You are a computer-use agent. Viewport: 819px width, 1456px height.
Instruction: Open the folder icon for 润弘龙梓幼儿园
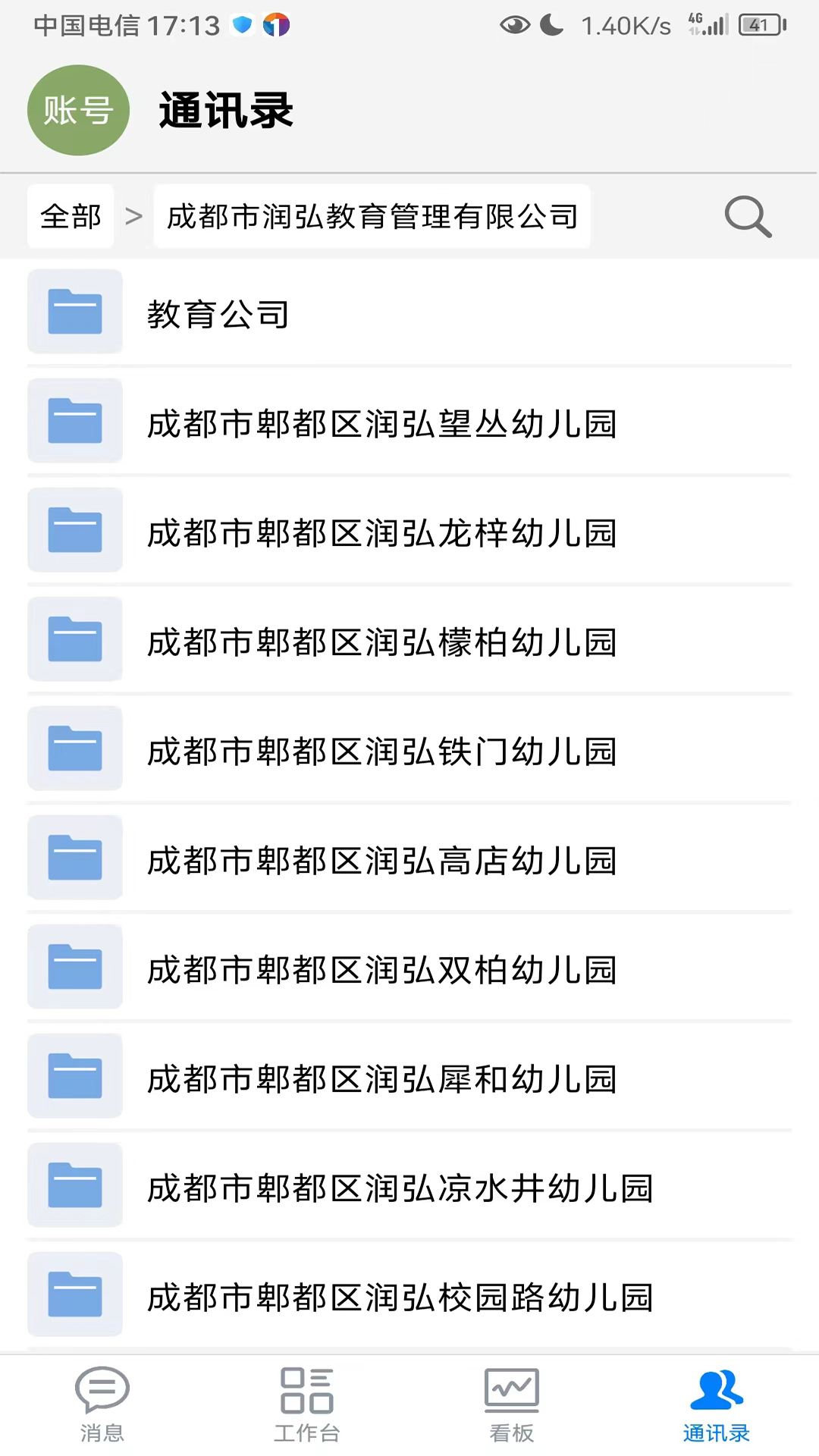74,530
